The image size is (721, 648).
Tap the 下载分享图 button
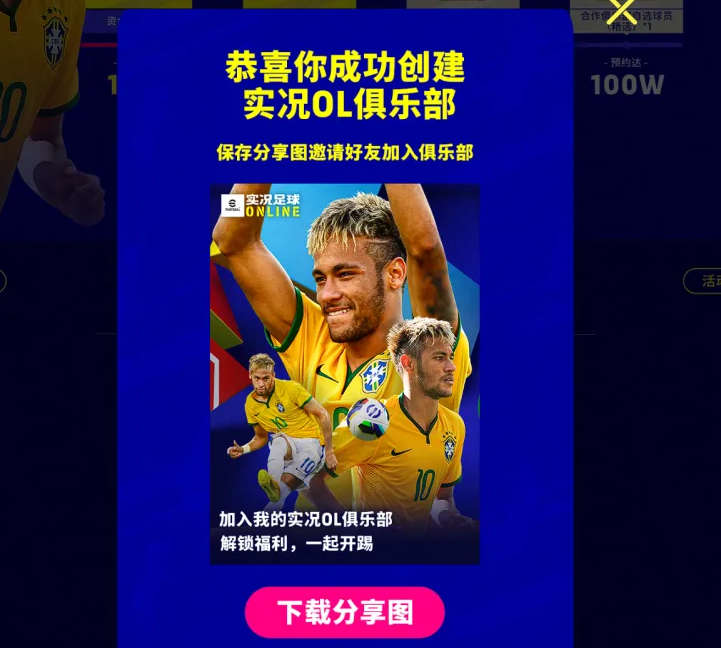tap(345, 612)
